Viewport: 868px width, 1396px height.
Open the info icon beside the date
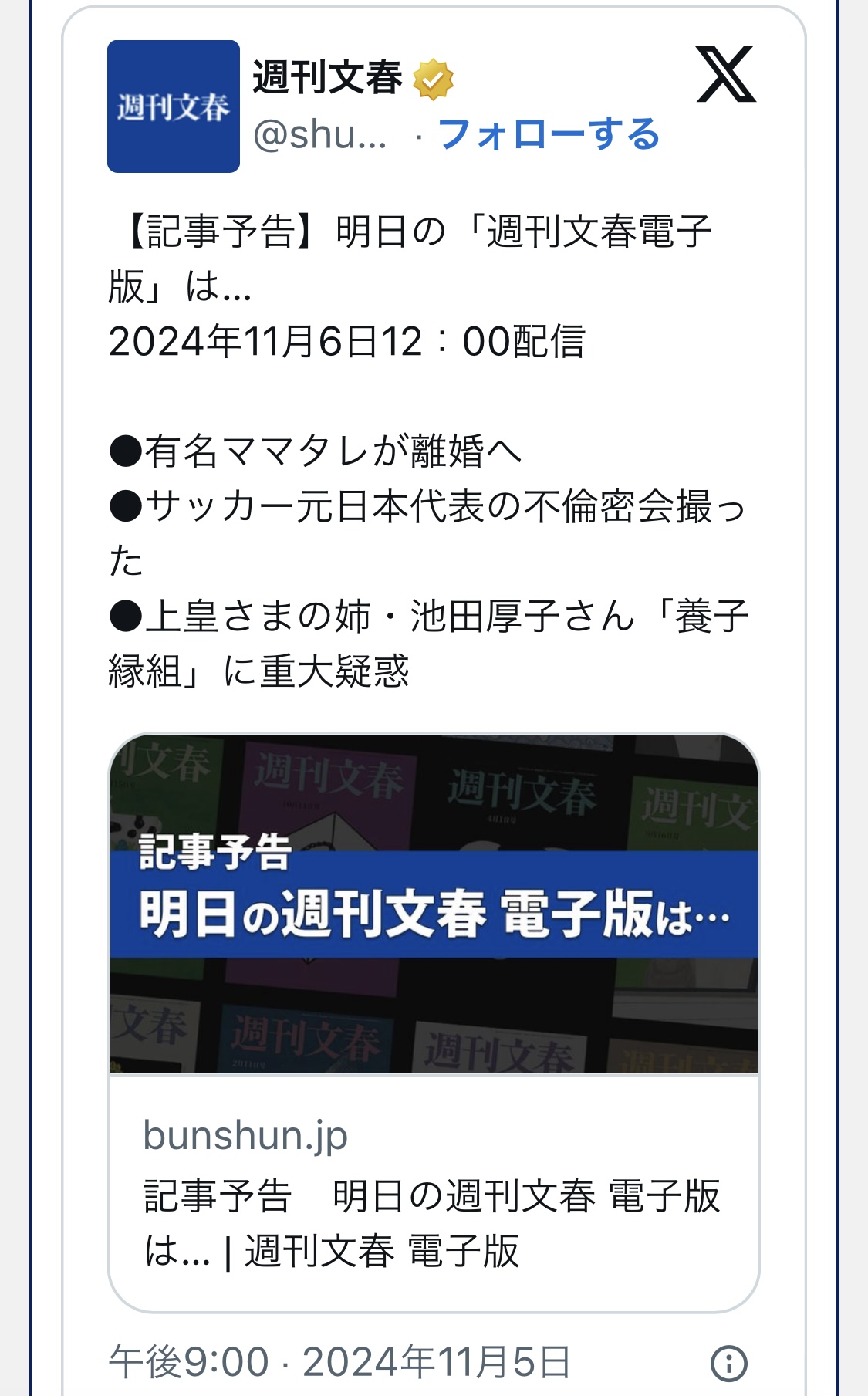[x=728, y=1363]
